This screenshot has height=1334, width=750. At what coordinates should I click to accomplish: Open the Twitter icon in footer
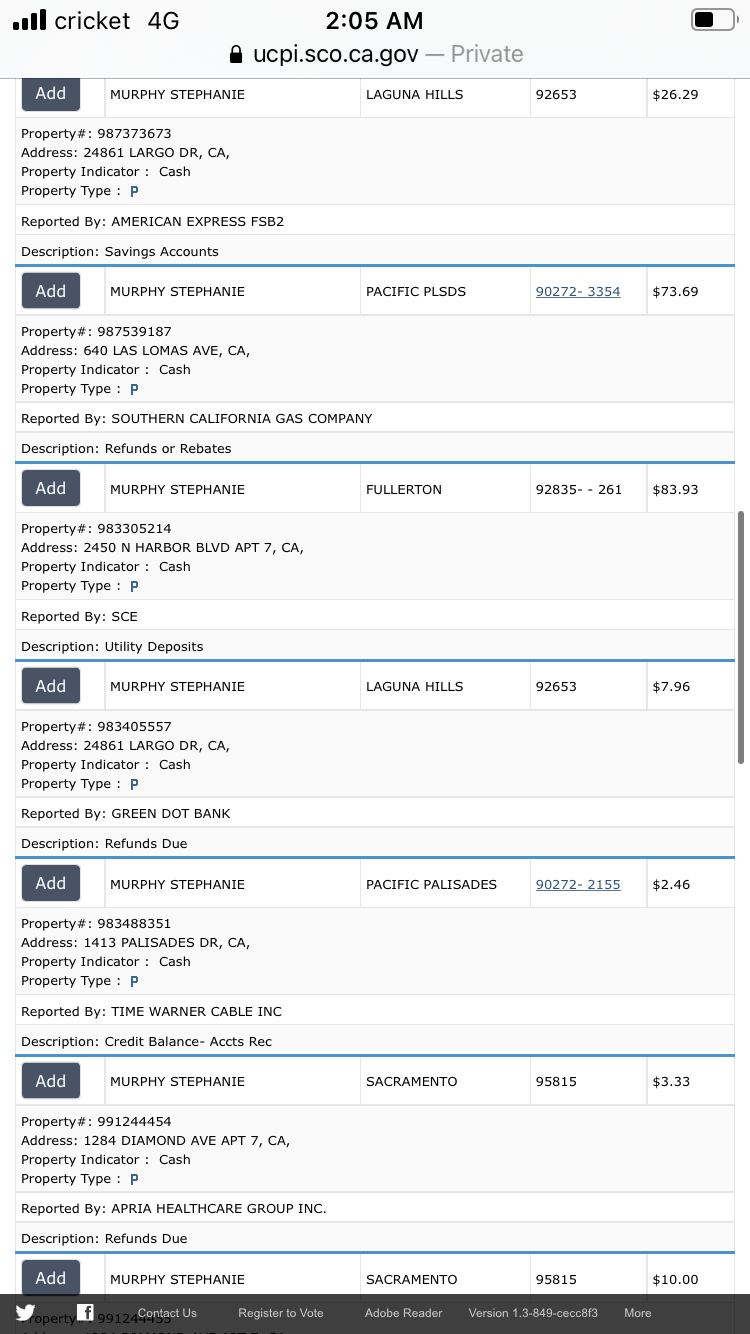(25, 1313)
